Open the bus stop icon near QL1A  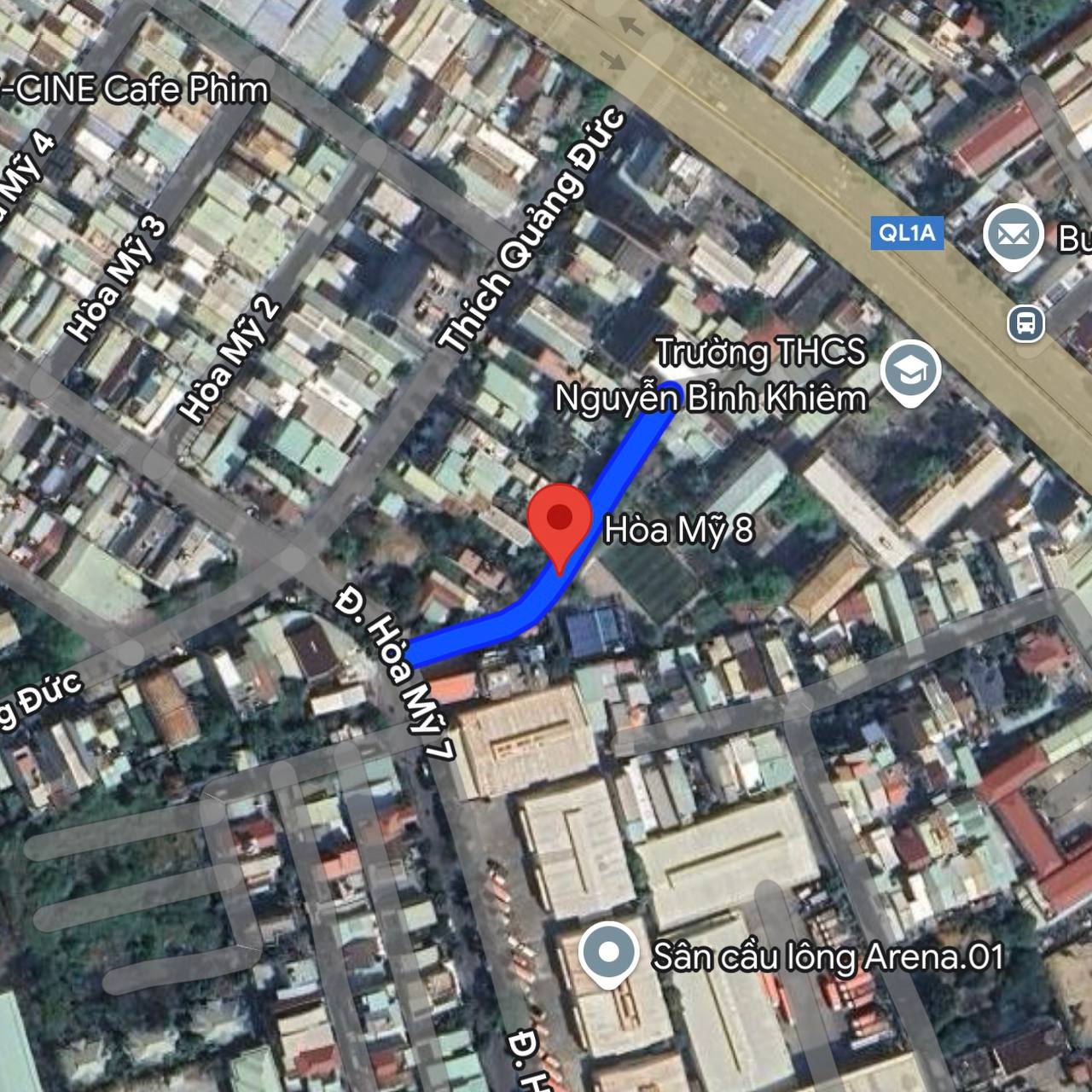(1025, 323)
